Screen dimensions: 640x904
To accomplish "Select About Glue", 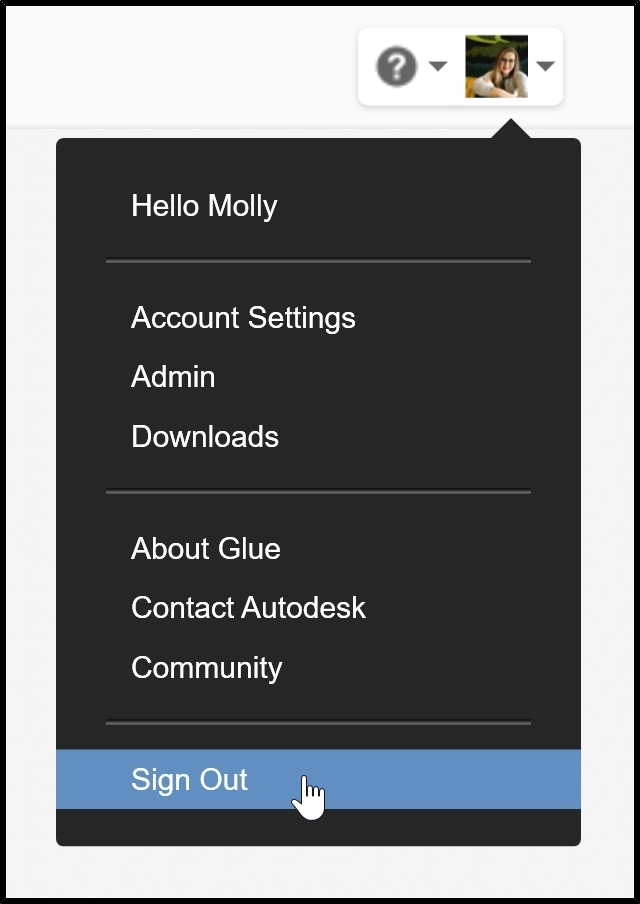I will (x=206, y=548).
